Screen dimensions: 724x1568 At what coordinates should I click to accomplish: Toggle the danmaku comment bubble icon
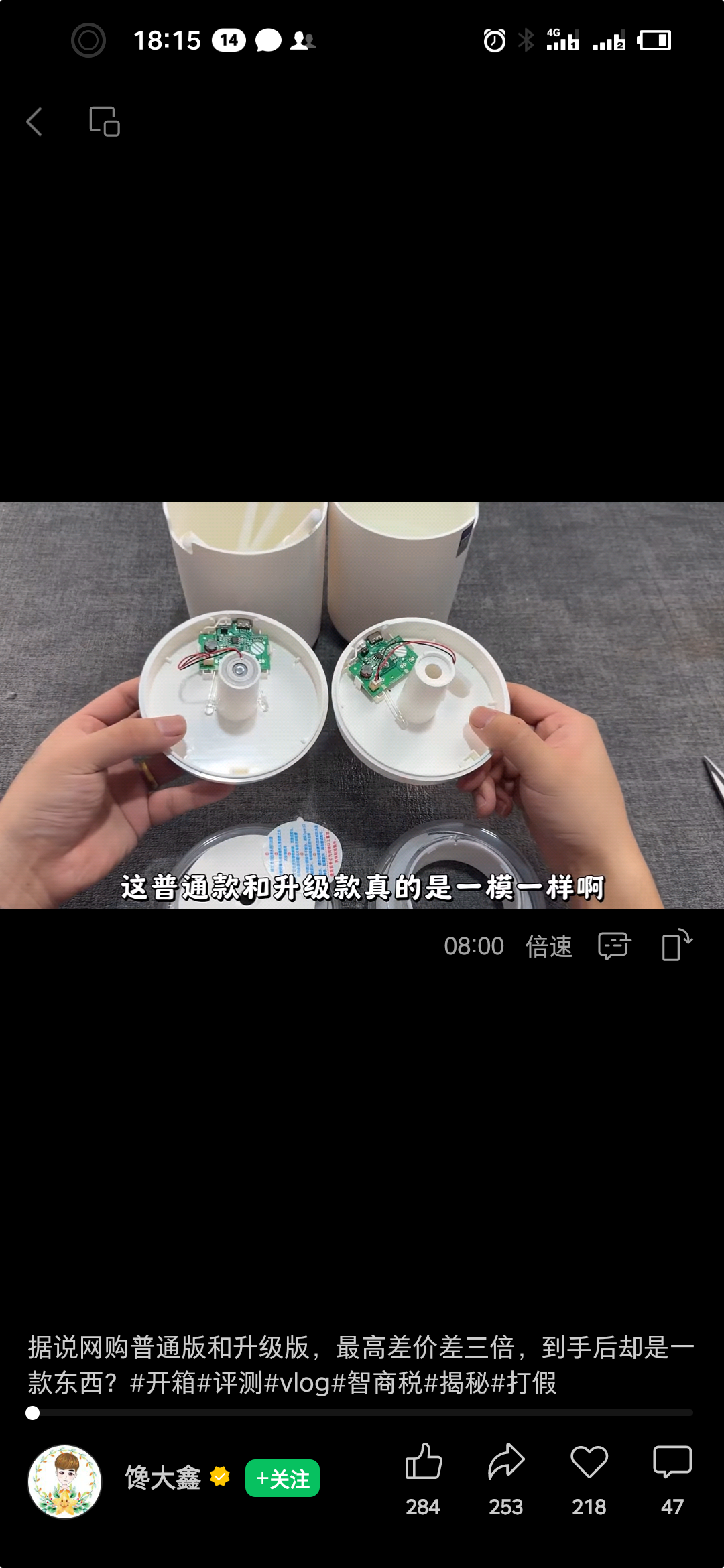click(x=614, y=946)
